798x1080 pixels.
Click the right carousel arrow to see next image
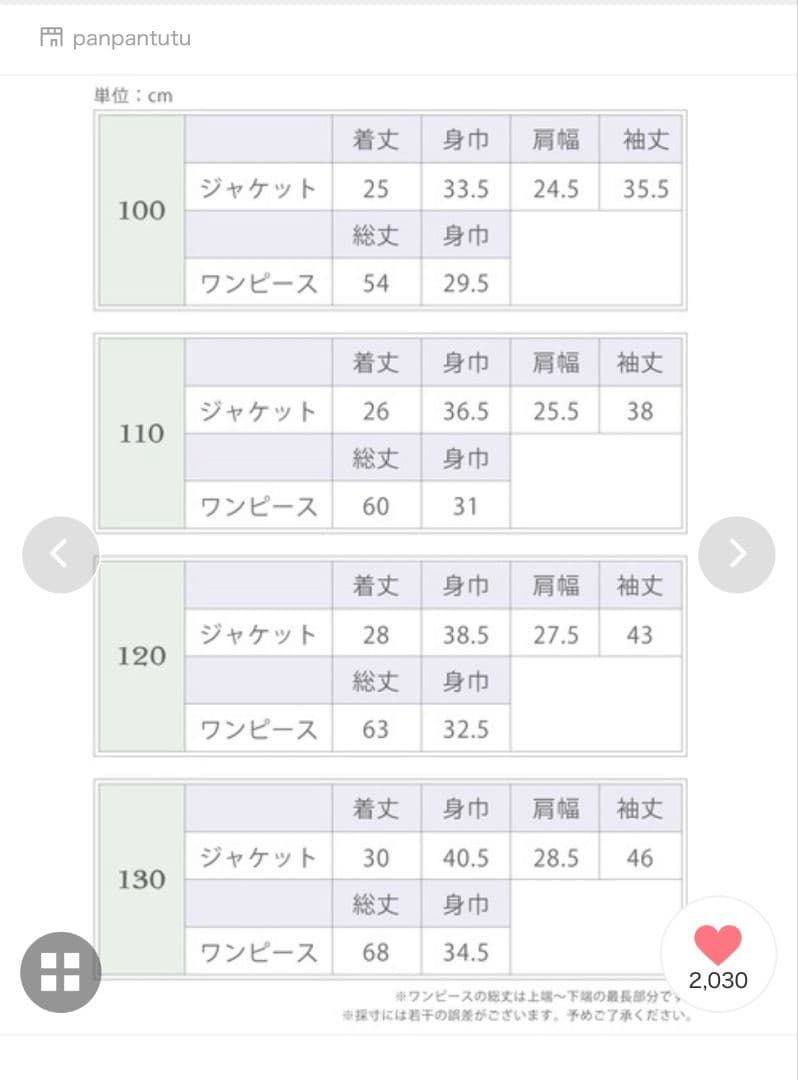(737, 553)
